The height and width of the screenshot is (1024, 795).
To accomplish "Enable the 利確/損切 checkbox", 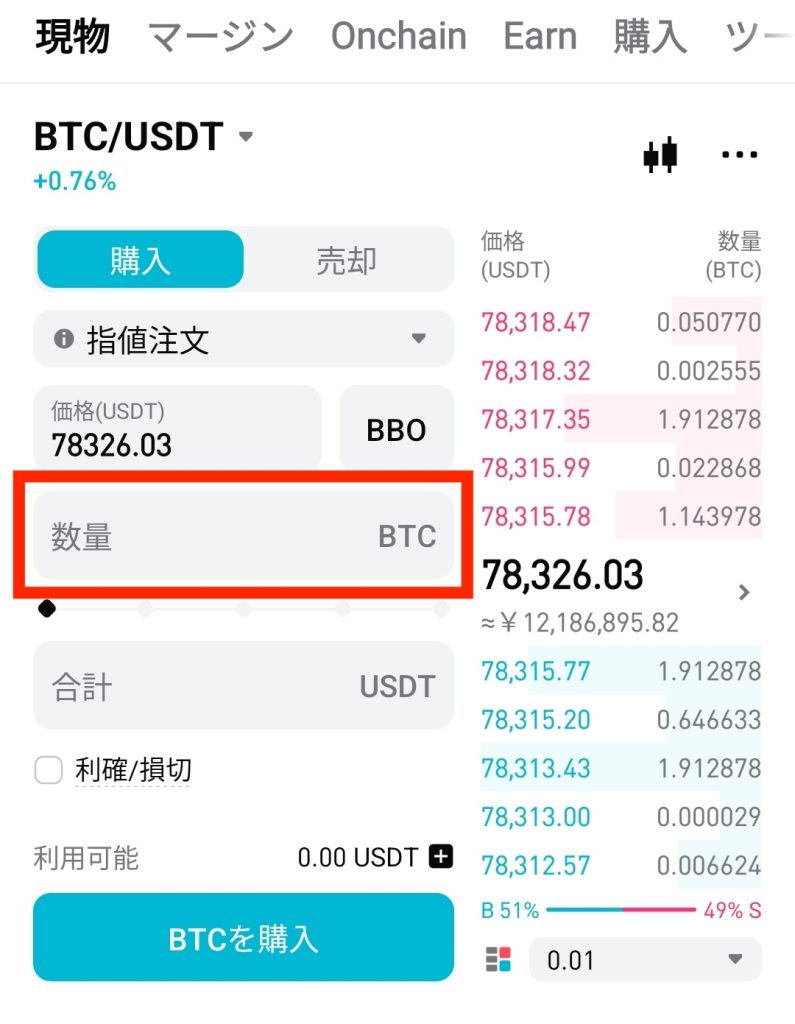I will [48, 770].
